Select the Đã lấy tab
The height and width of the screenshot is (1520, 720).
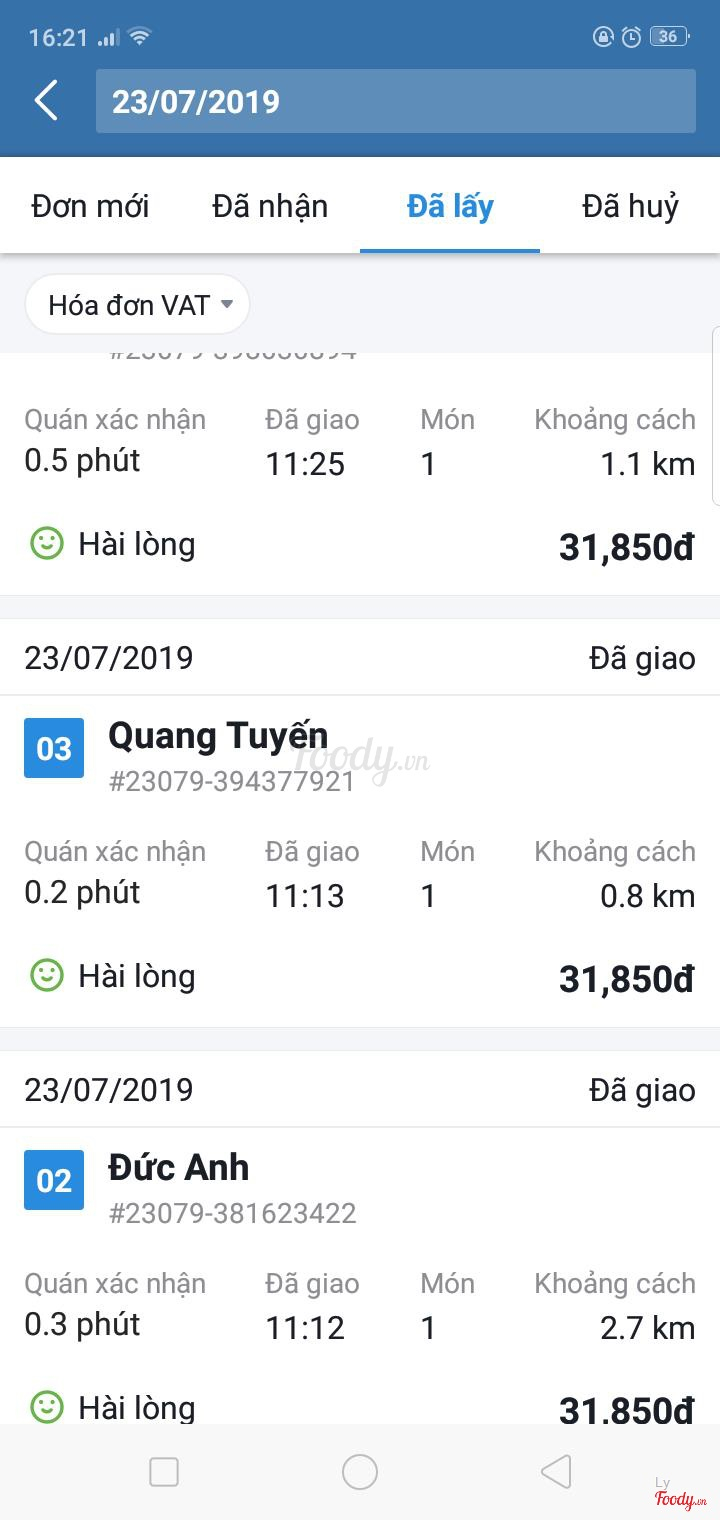click(450, 207)
